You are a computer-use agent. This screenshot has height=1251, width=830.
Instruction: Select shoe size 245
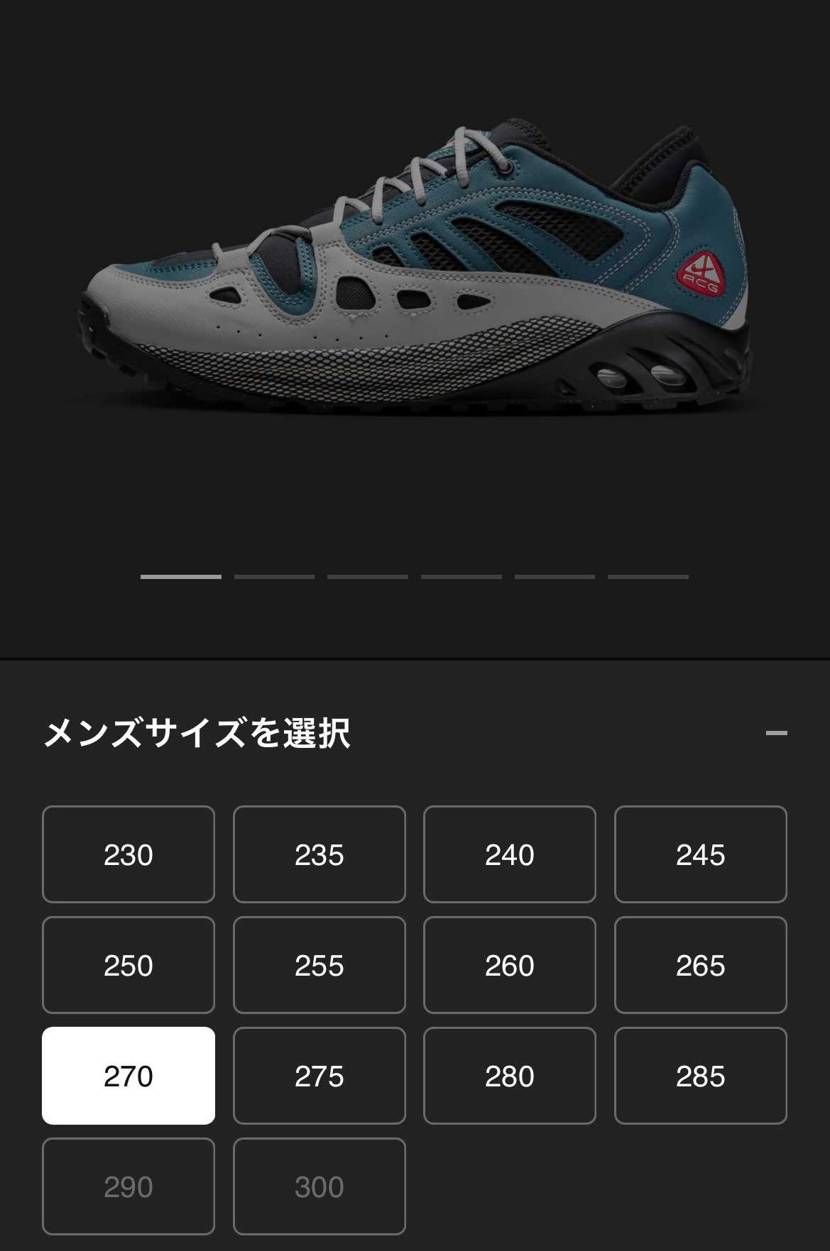700,855
